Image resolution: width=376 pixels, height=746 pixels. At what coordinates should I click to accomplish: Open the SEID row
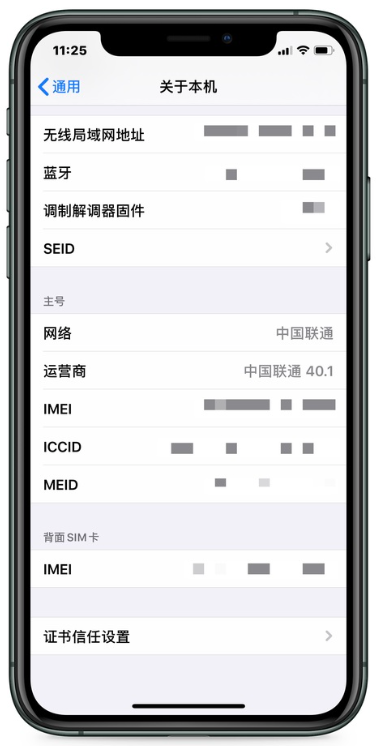pyautogui.click(x=188, y=248)
